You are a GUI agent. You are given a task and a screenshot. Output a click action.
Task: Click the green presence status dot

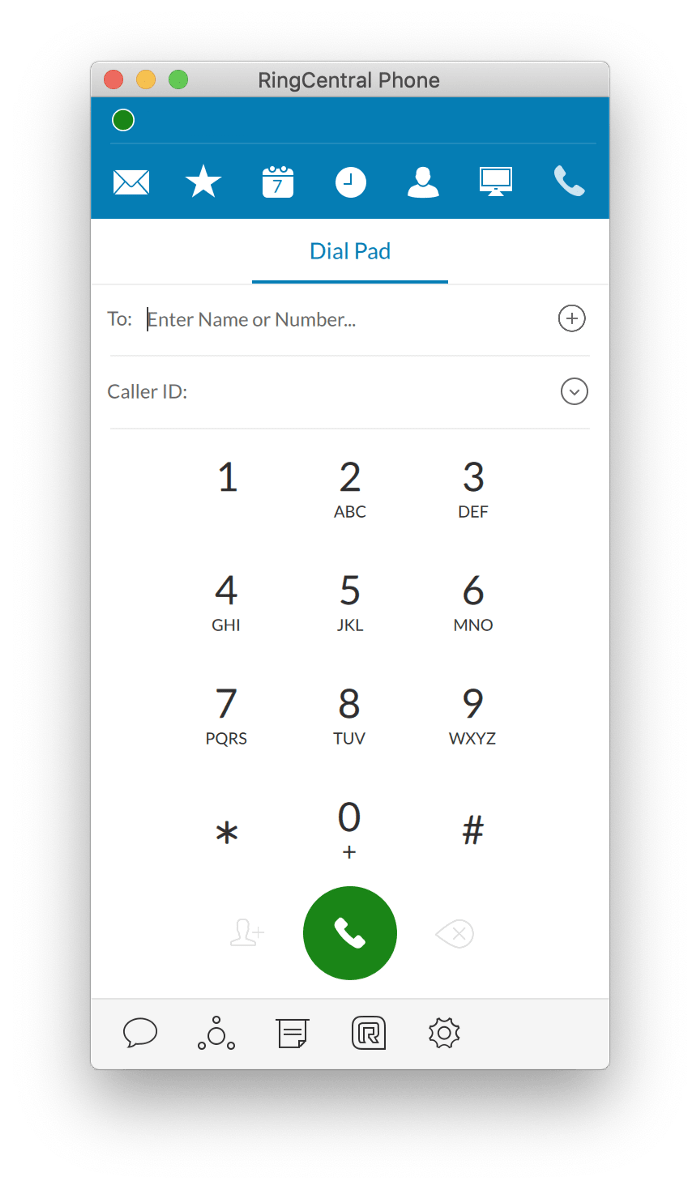tap(123, 121)
